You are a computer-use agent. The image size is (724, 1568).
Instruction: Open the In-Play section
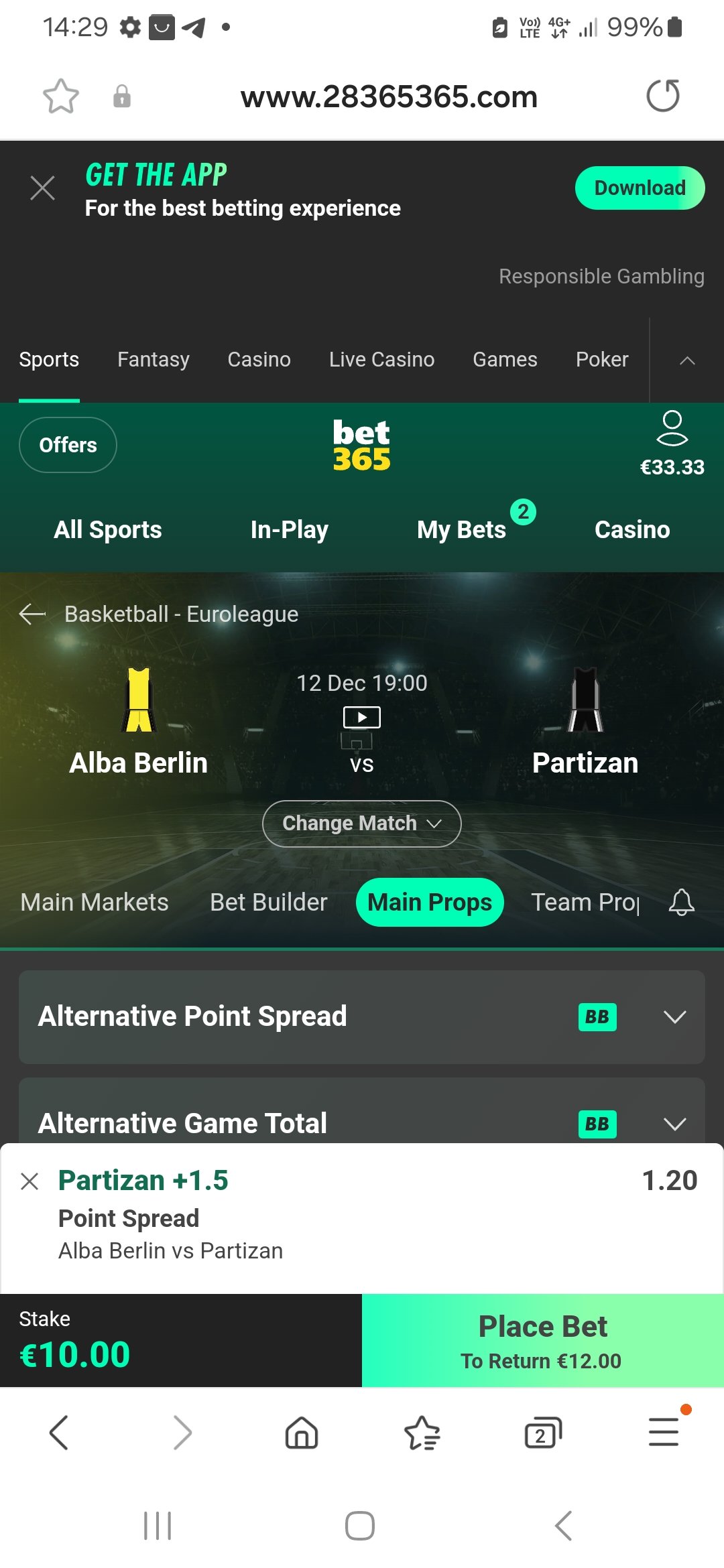click(x=289, y=529)
